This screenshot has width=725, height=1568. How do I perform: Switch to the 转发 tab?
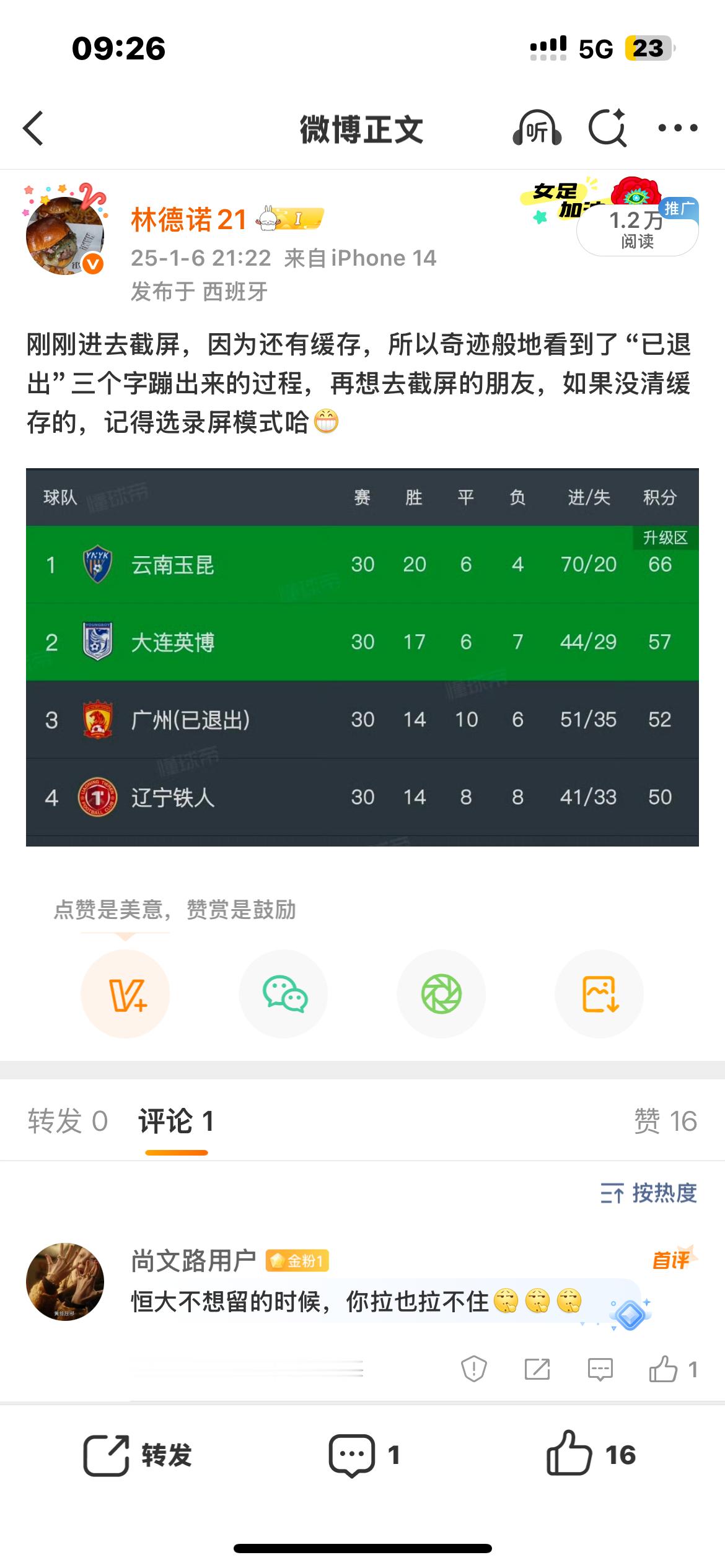pyautogui.click(x=64, y=1122)
